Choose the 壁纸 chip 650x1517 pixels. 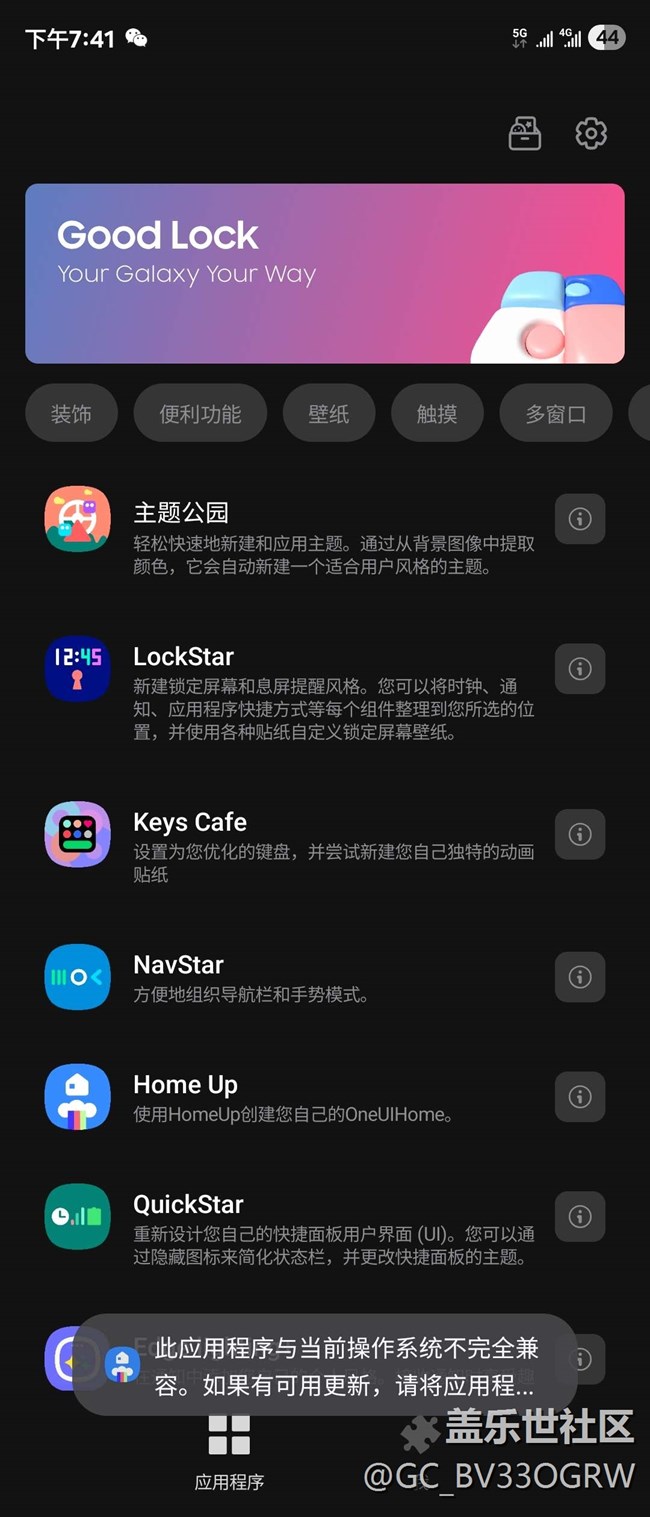tap(329, 413)
